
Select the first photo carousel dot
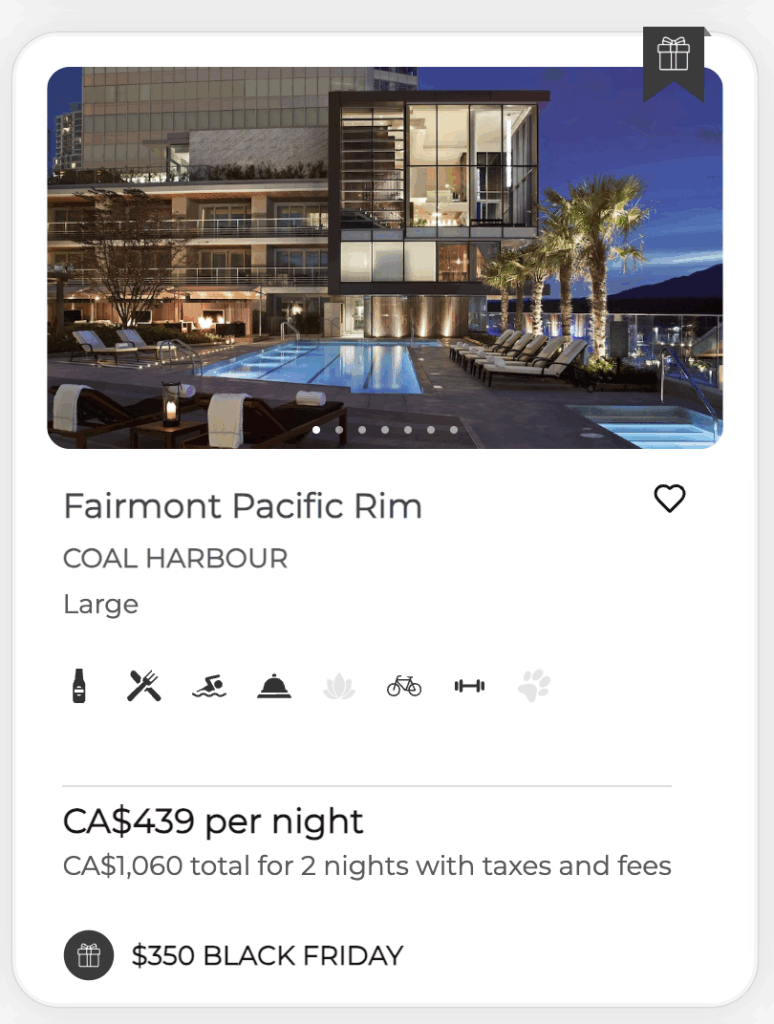coord(316,429)
